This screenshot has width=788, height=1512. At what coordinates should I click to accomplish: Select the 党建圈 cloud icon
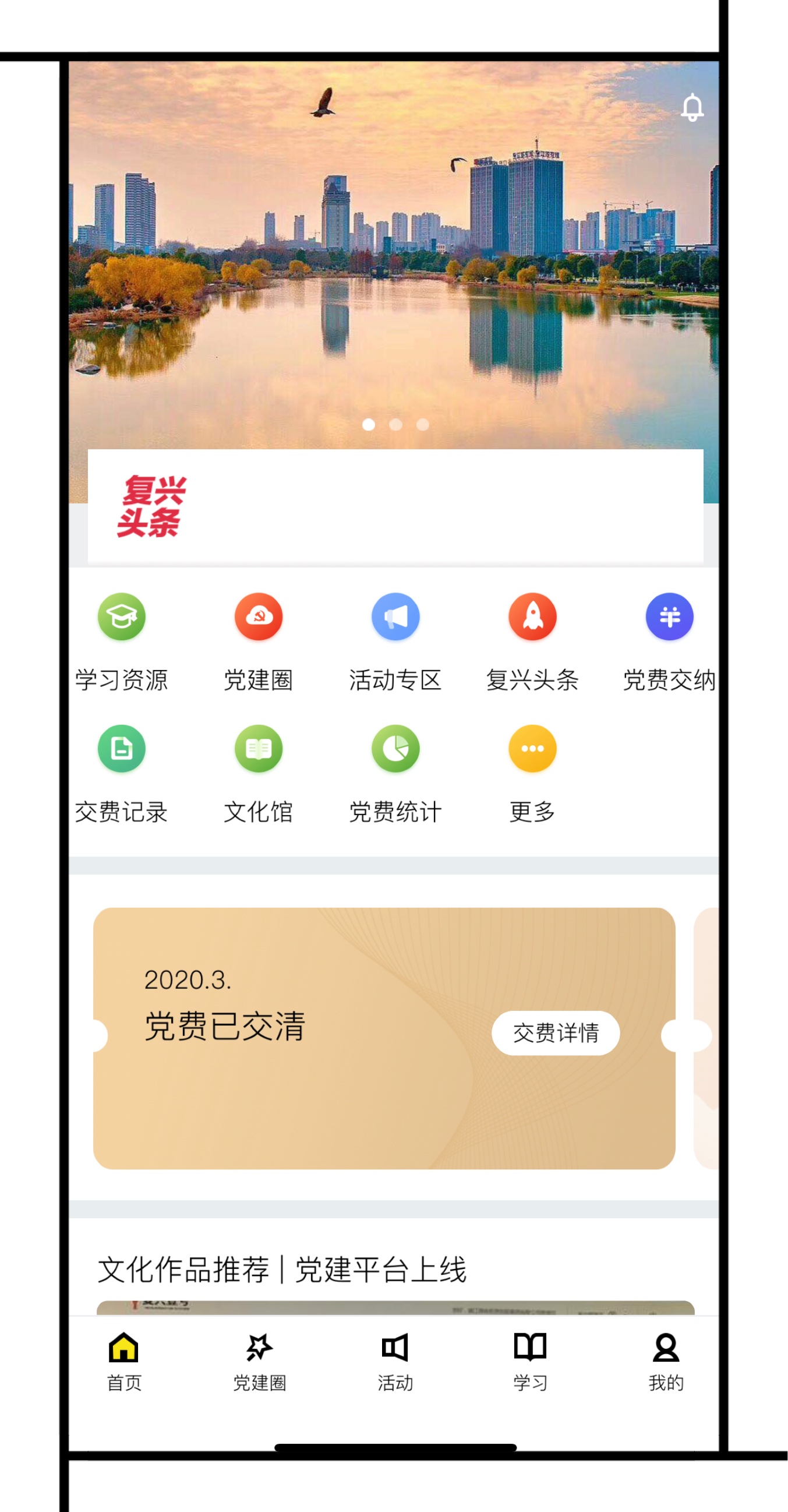tap(258, 616)
